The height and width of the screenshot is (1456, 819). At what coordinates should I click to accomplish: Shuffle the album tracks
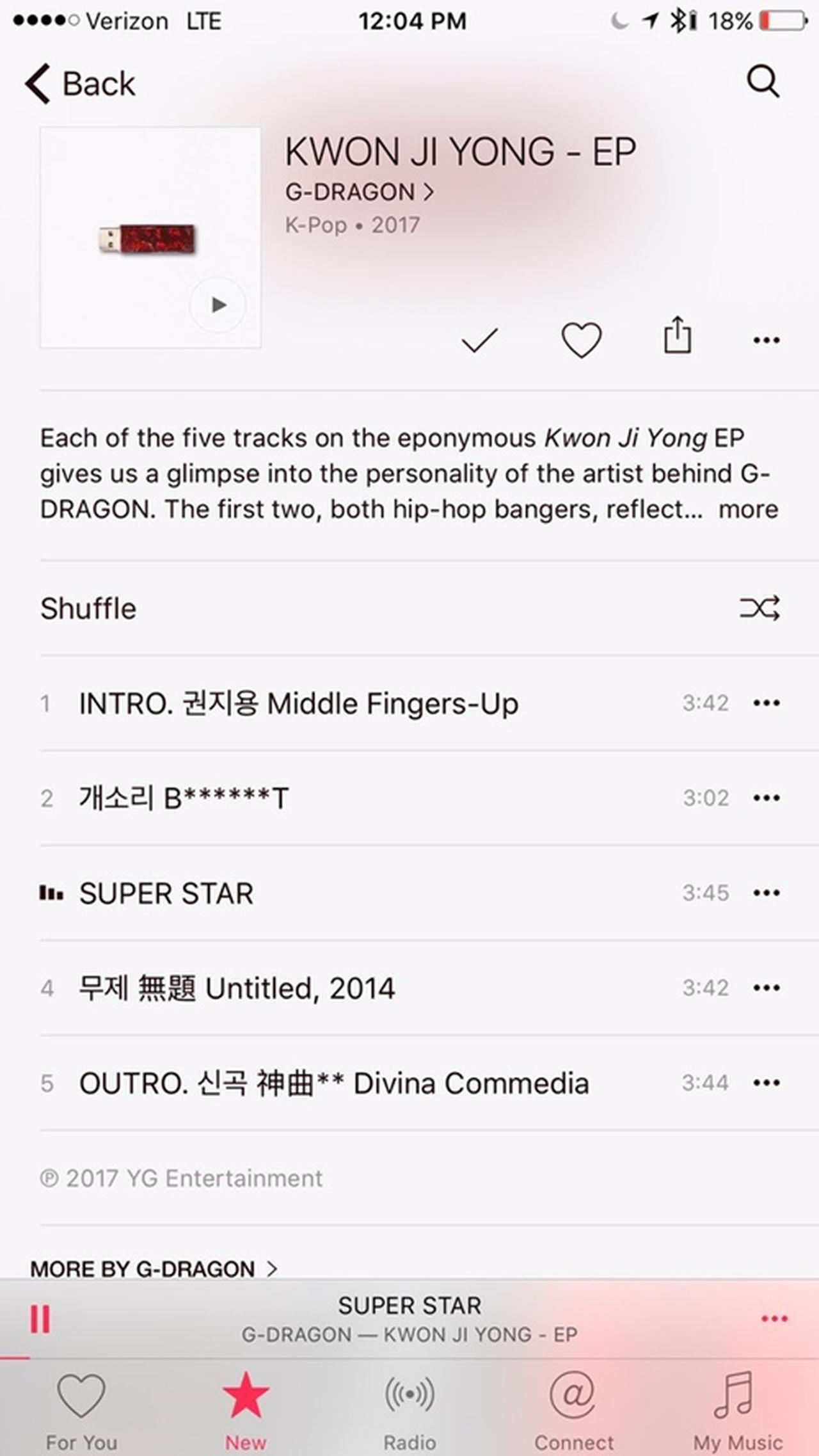click(x=759, y=608)
